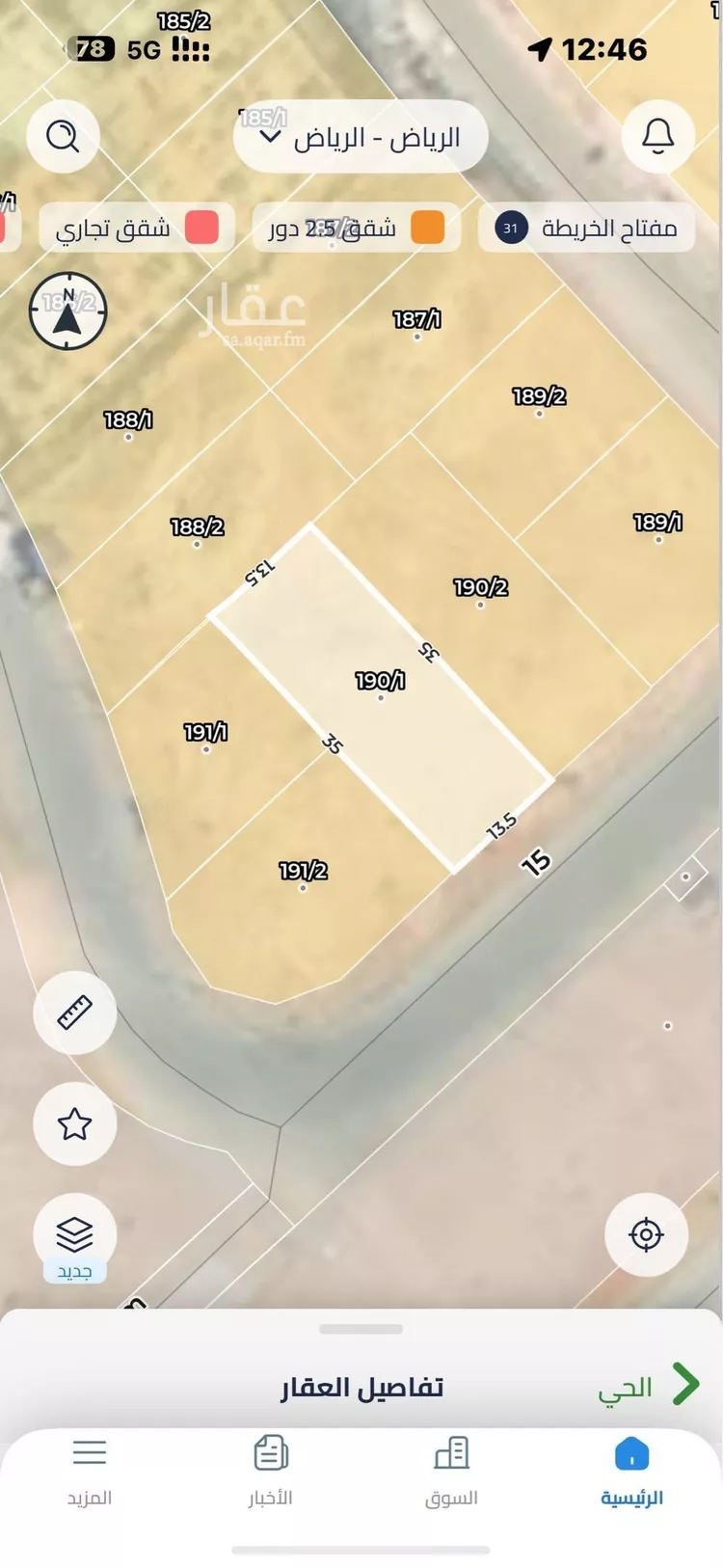Viewport: 723px width, 1568px height.
Task: Expand the تفاصيل العقار sheet handle
Action: 361,1329
